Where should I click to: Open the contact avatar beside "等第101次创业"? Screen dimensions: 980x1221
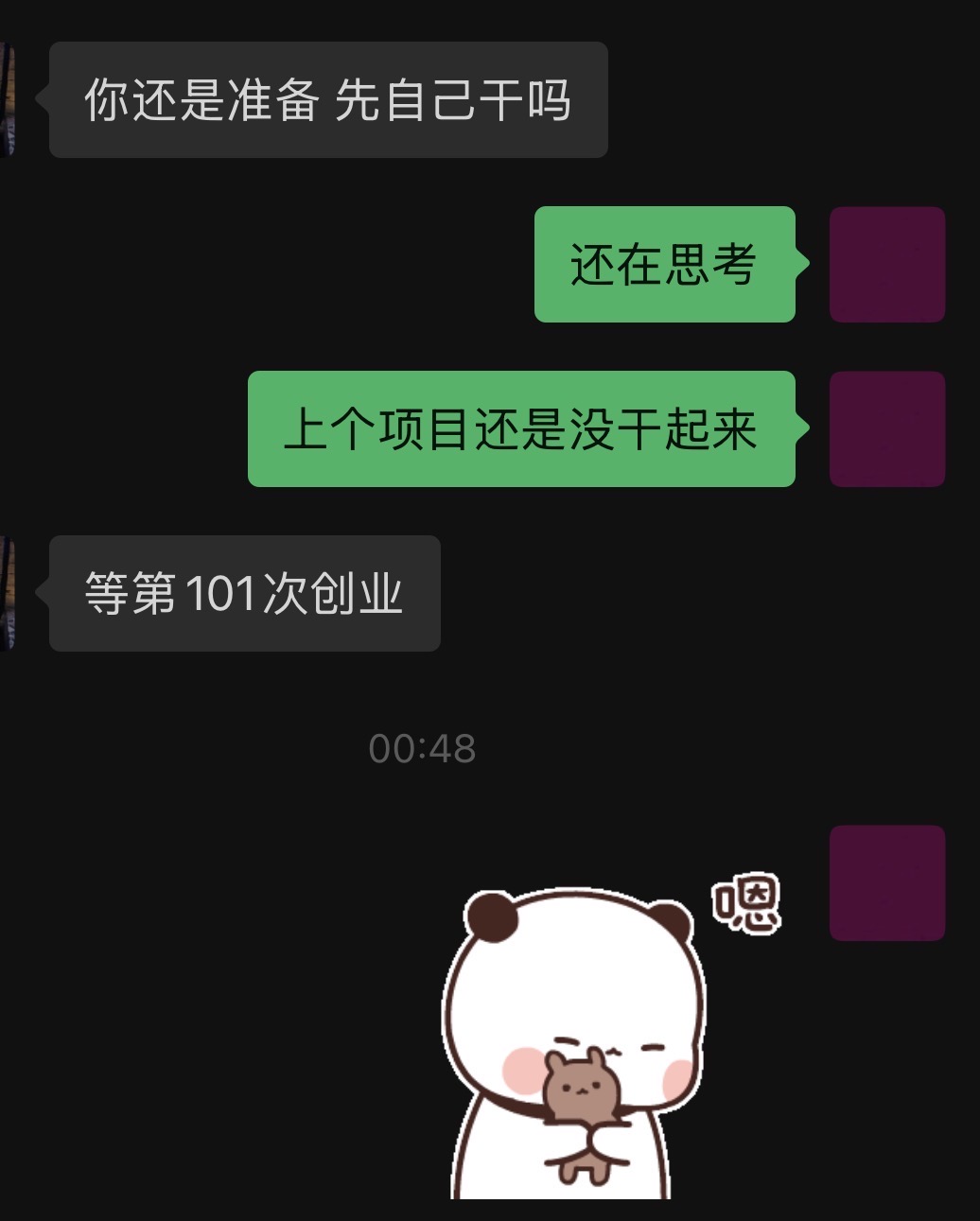(x=8, y=593)
